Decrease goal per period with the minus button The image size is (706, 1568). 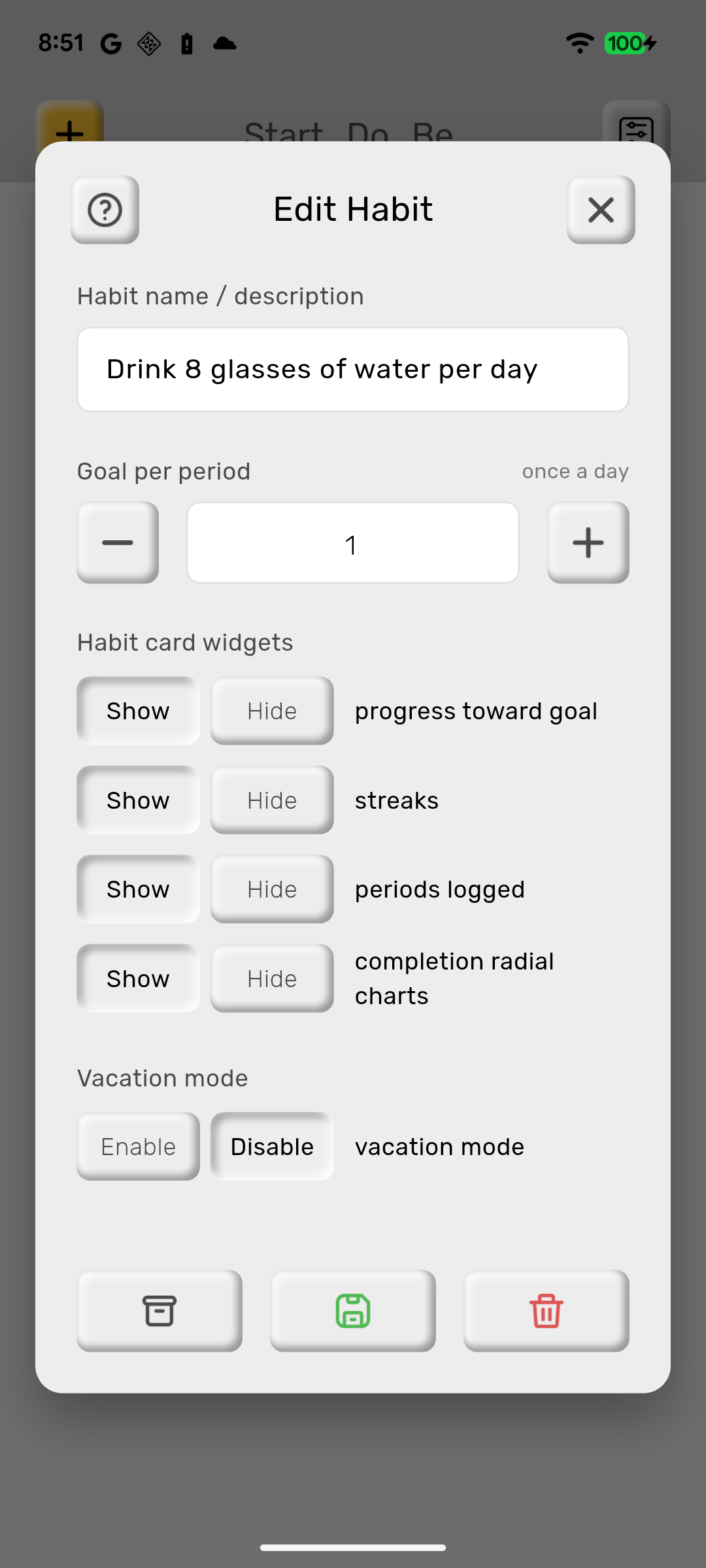pyautogui.click(x=118, y=542)
